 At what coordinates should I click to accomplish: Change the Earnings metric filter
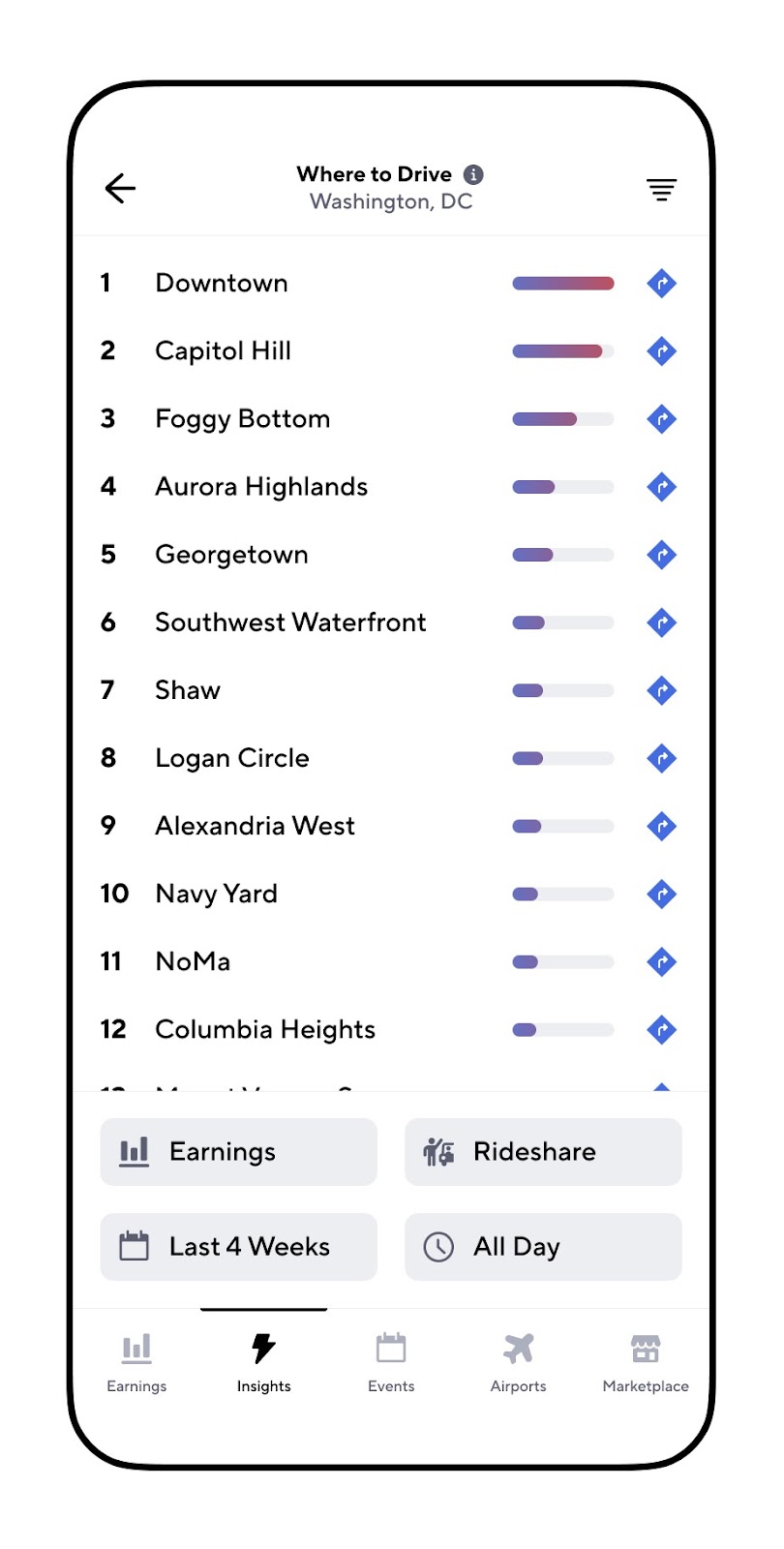(x=238, y=1152)
